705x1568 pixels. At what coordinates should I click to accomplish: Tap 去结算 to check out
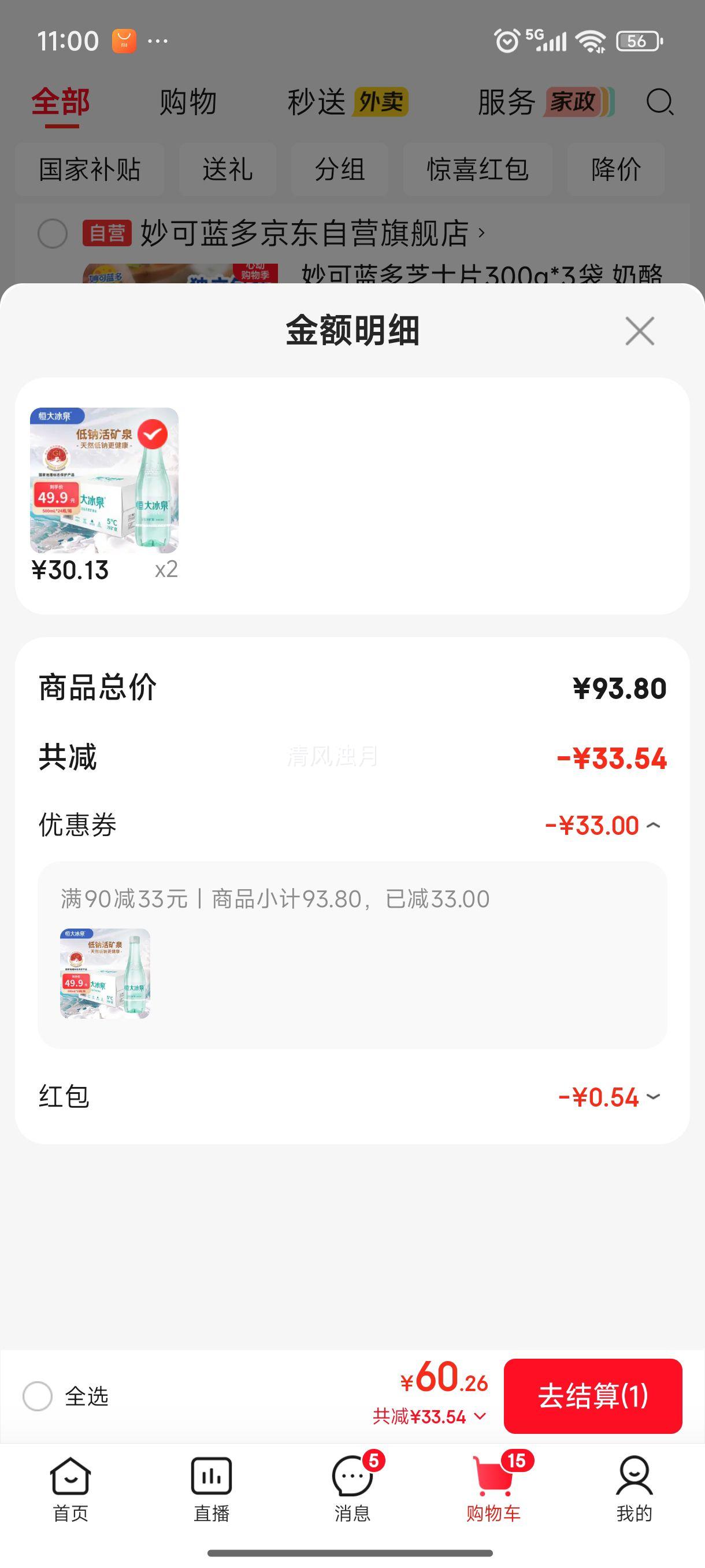[592, 1396]
